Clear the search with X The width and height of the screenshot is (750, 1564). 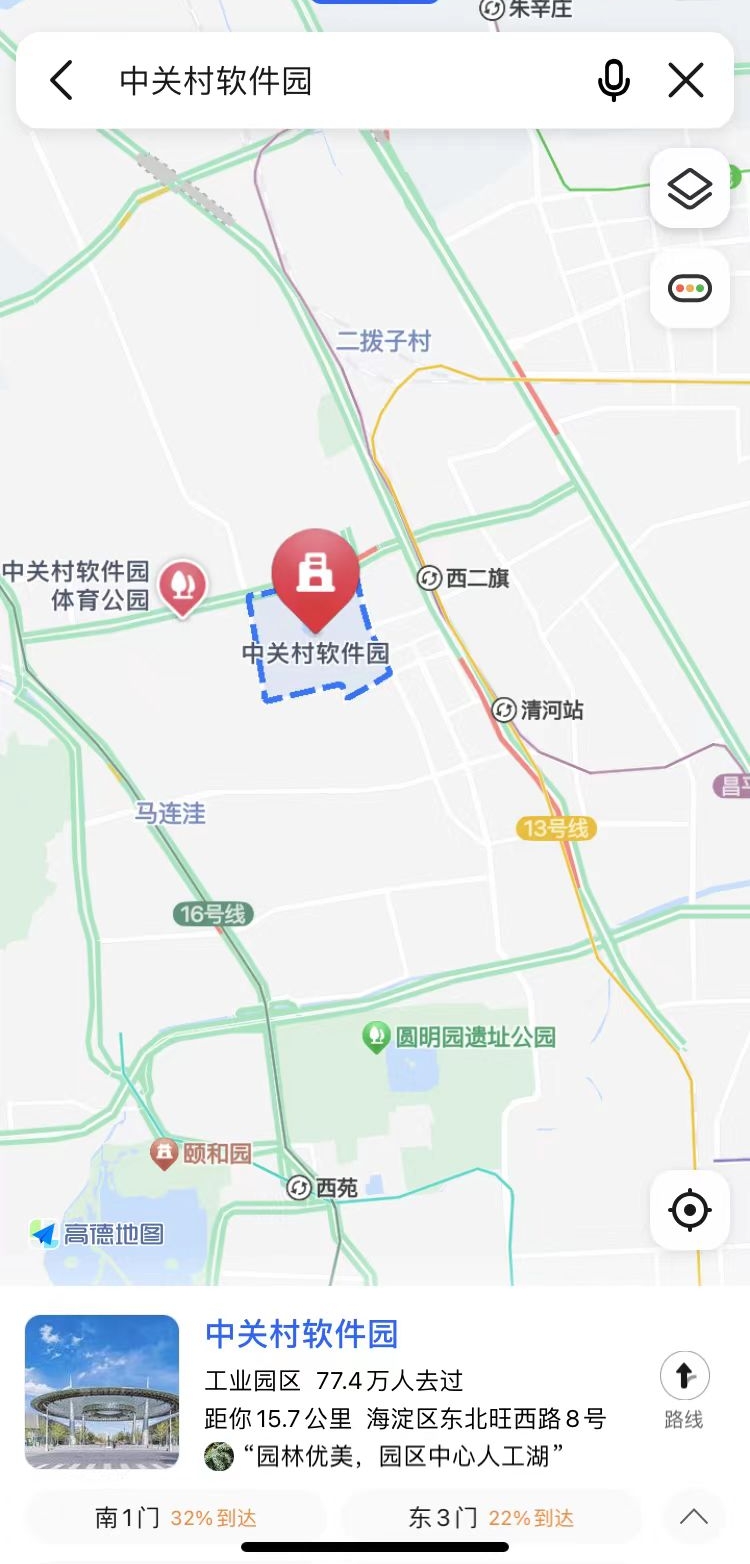pos(686,80)
